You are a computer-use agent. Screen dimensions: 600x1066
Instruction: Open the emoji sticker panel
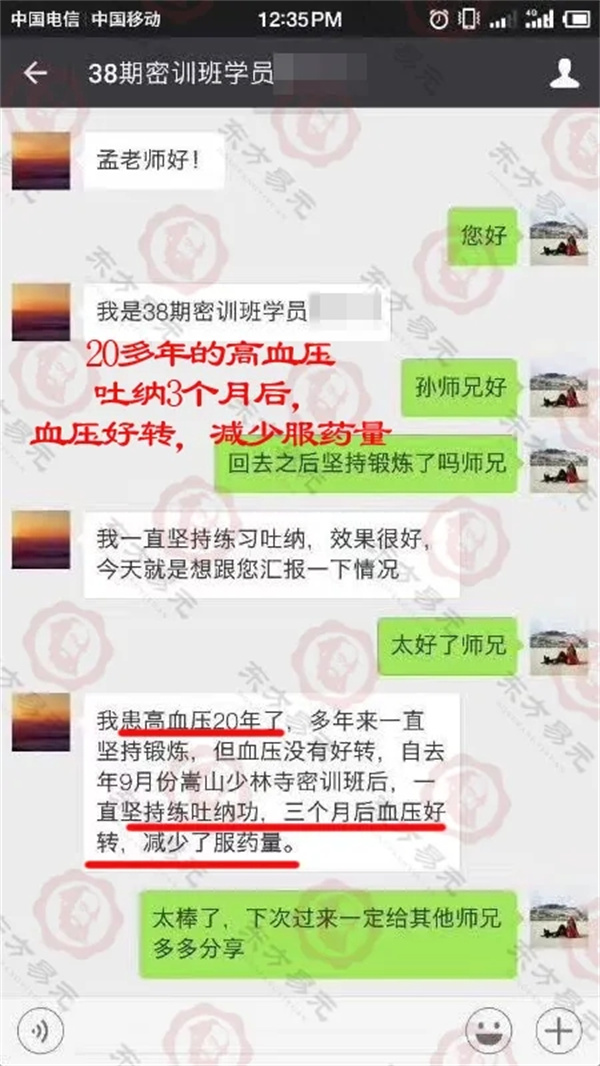pyautogui.click(x=491, y=1028)
